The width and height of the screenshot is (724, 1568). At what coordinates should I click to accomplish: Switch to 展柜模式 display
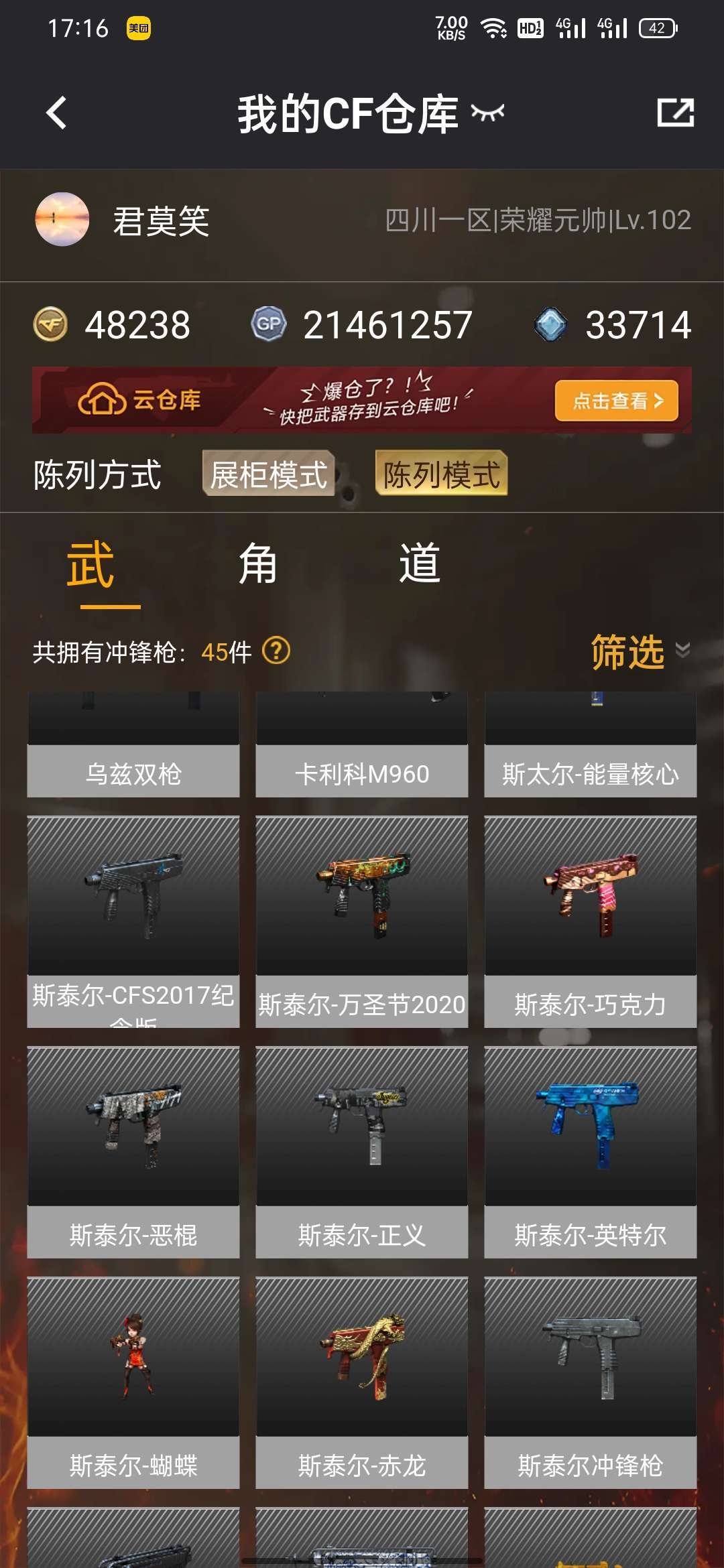click(x=269, y=474)
